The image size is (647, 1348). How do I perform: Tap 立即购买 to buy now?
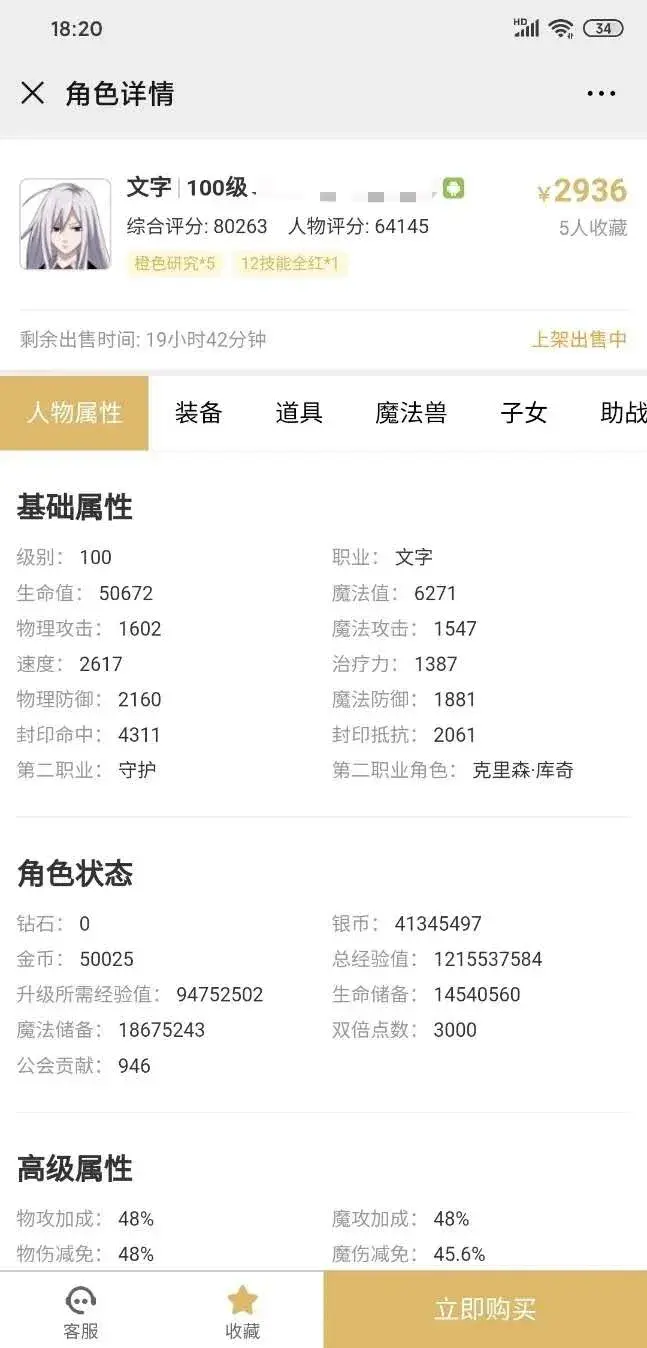coord(485,1309)
